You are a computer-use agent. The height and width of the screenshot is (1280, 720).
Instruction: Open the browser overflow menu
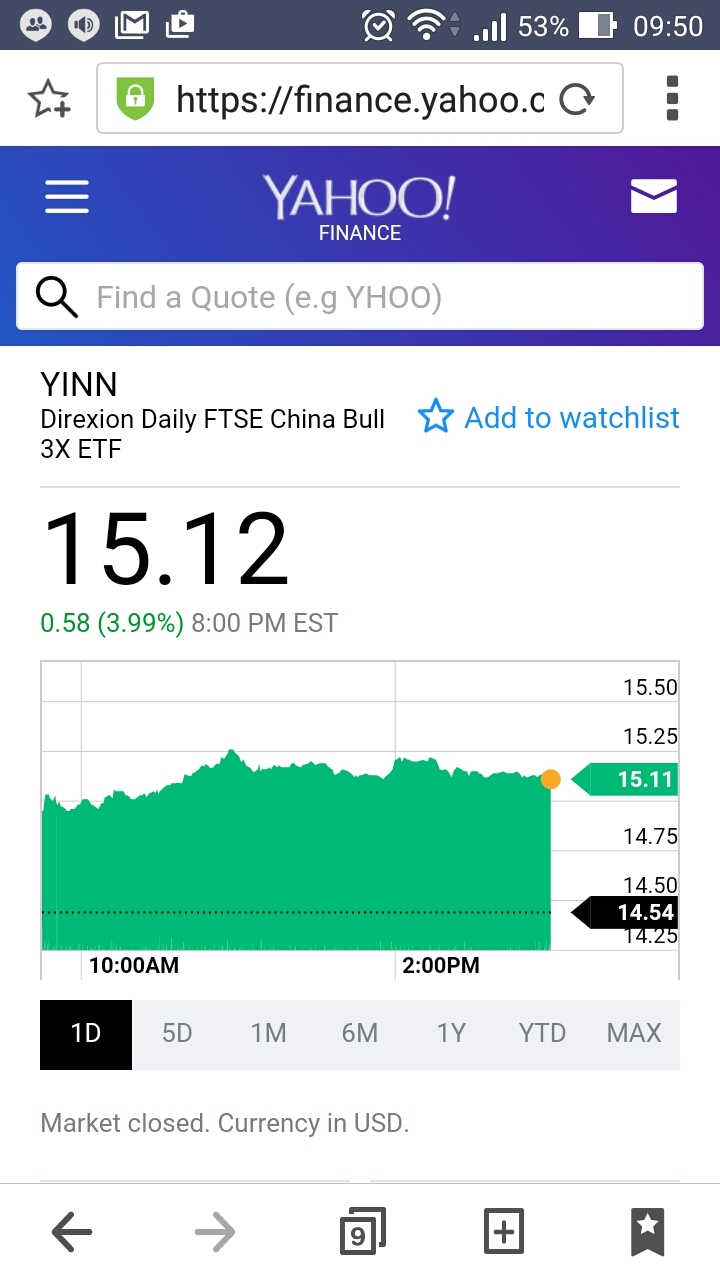(x=672, y=98)
